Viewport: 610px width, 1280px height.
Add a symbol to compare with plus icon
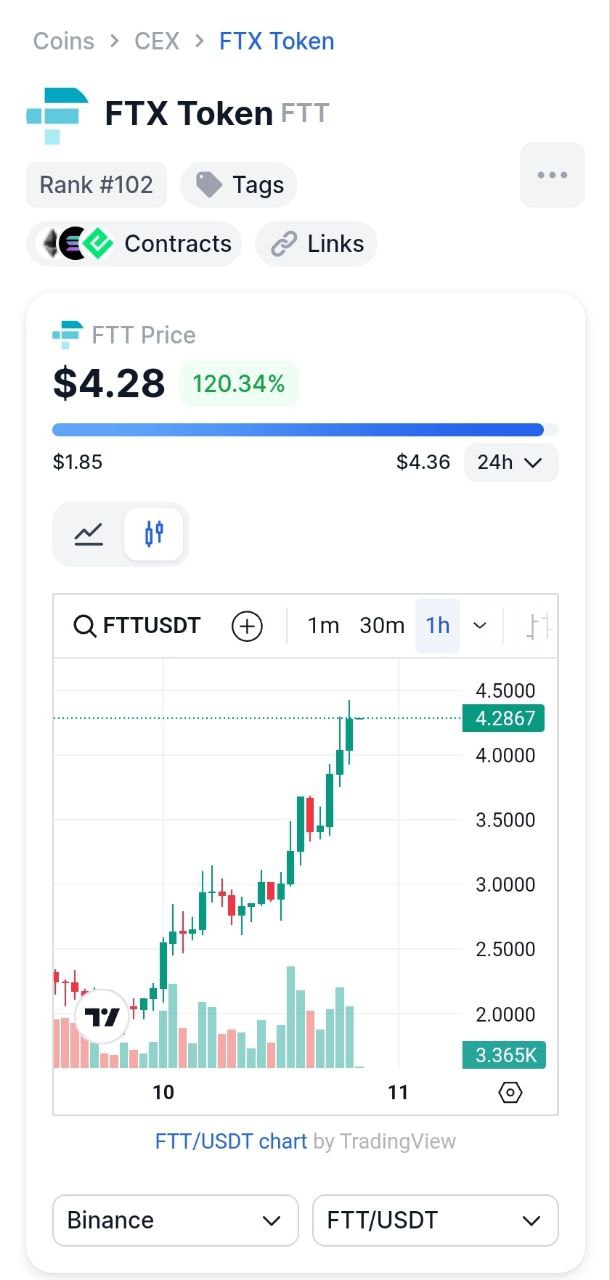pos(247,626)
